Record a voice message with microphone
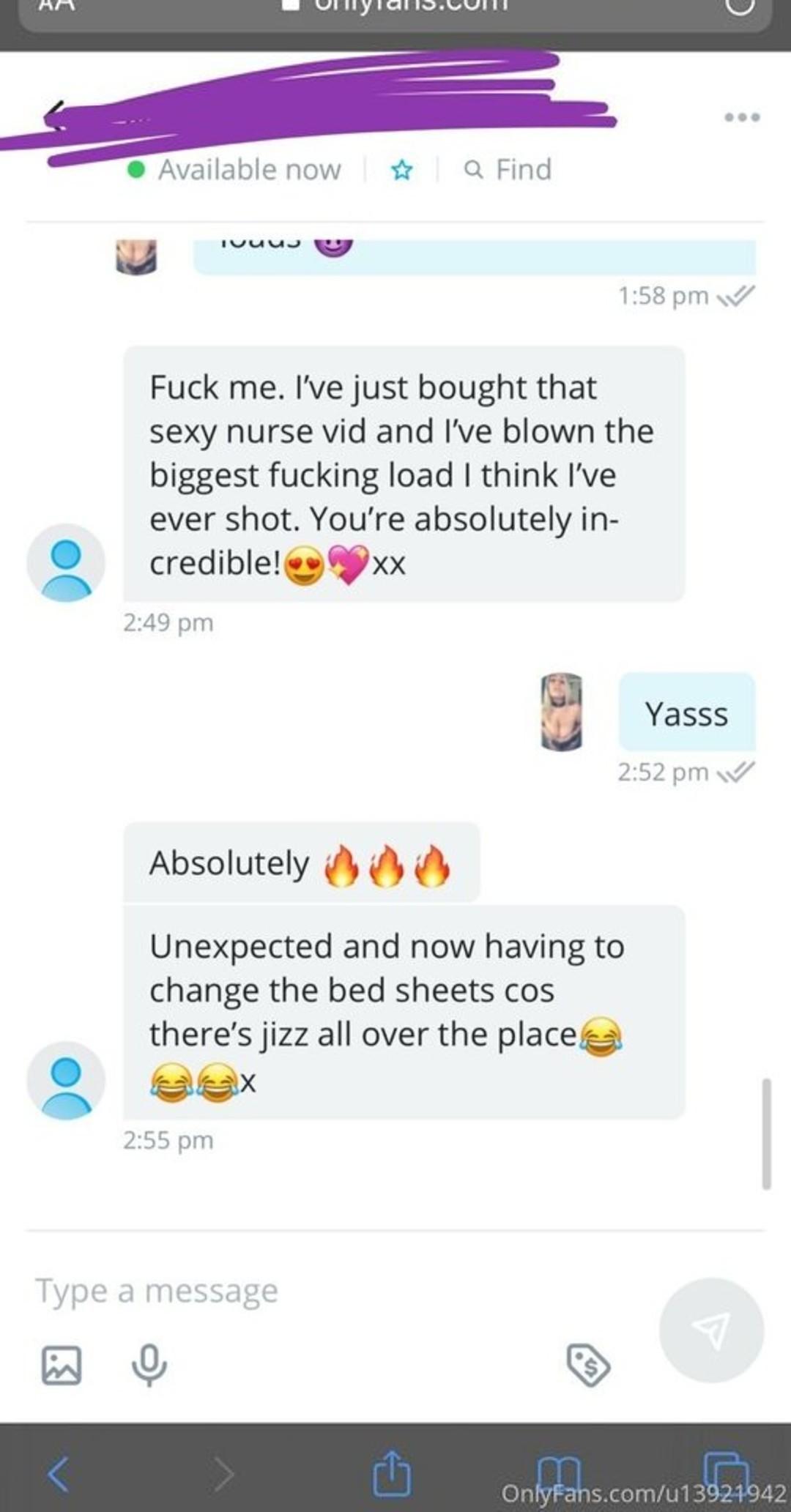Screen dimensions: 791x1512 149,1366
